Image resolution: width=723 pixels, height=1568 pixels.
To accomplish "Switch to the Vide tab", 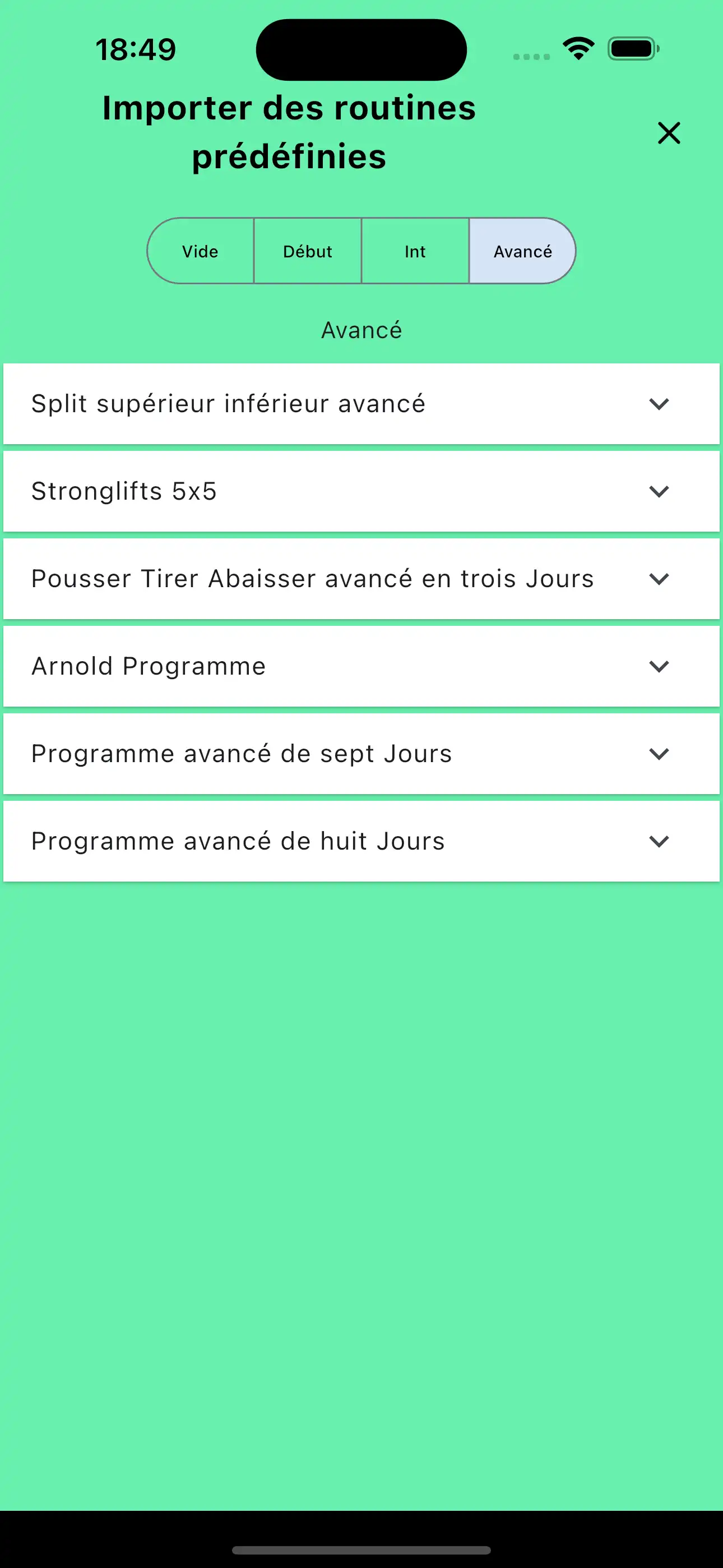I will [200, 251].
